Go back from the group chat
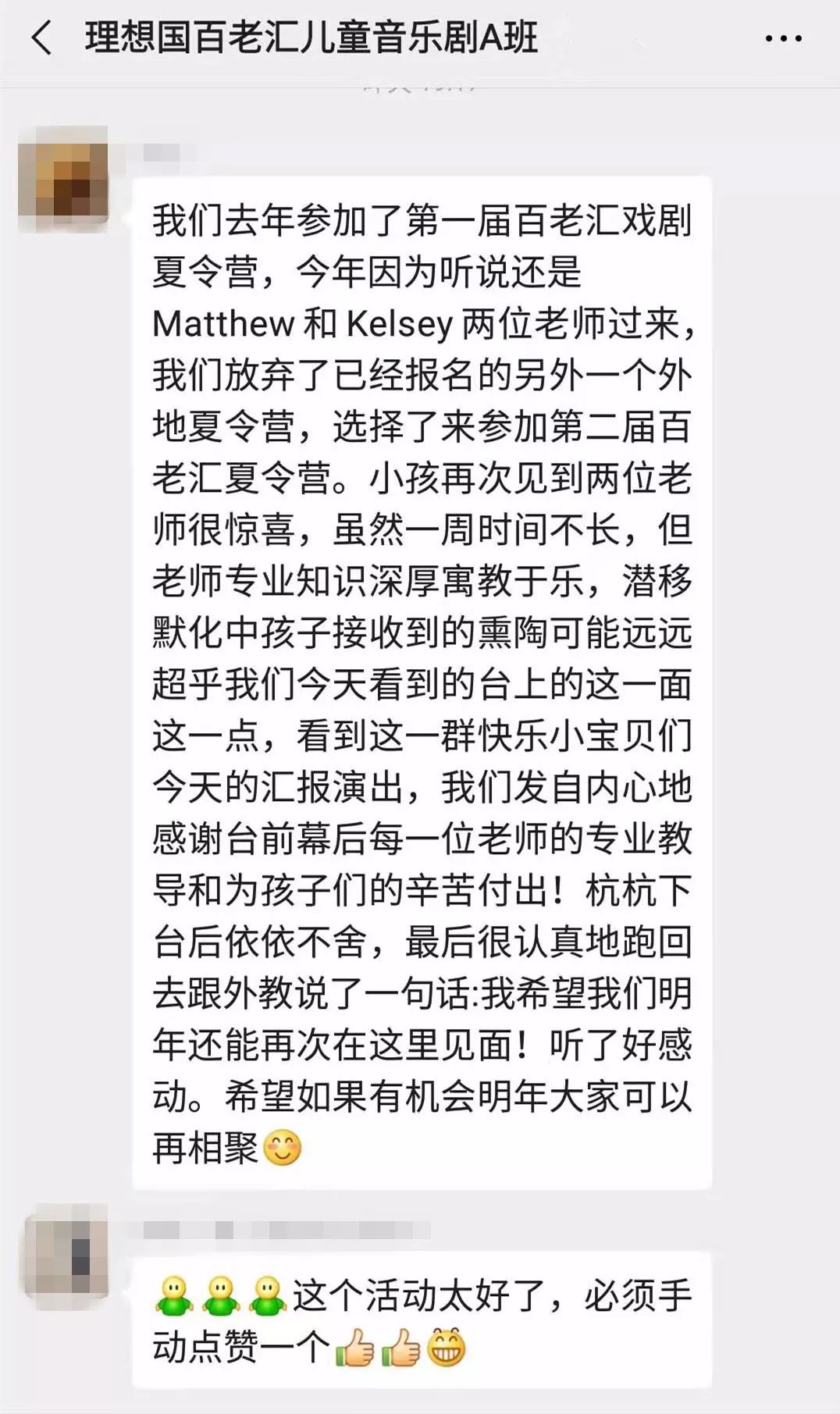This screenshot has width=840, height=1414. 42,38
